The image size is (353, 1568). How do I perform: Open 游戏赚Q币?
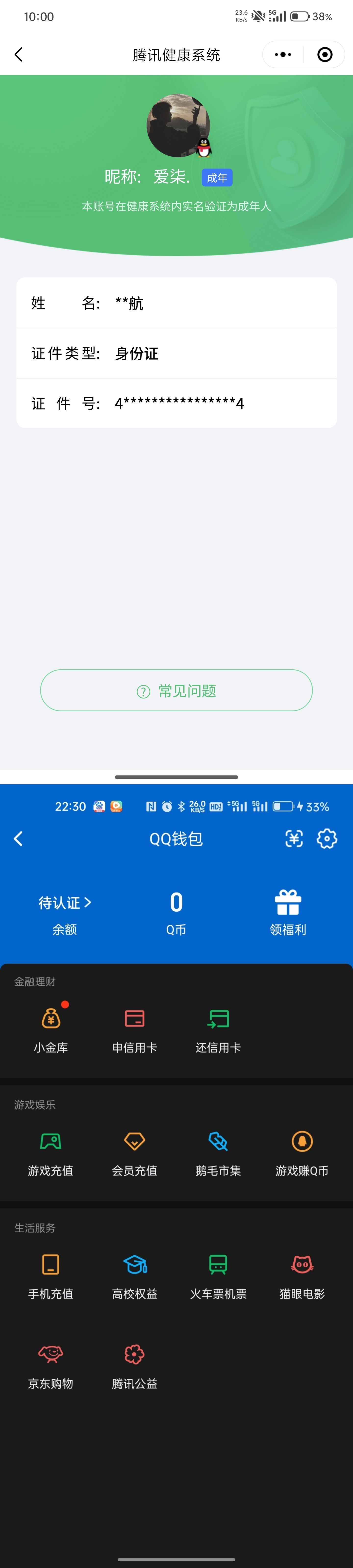302,1152
